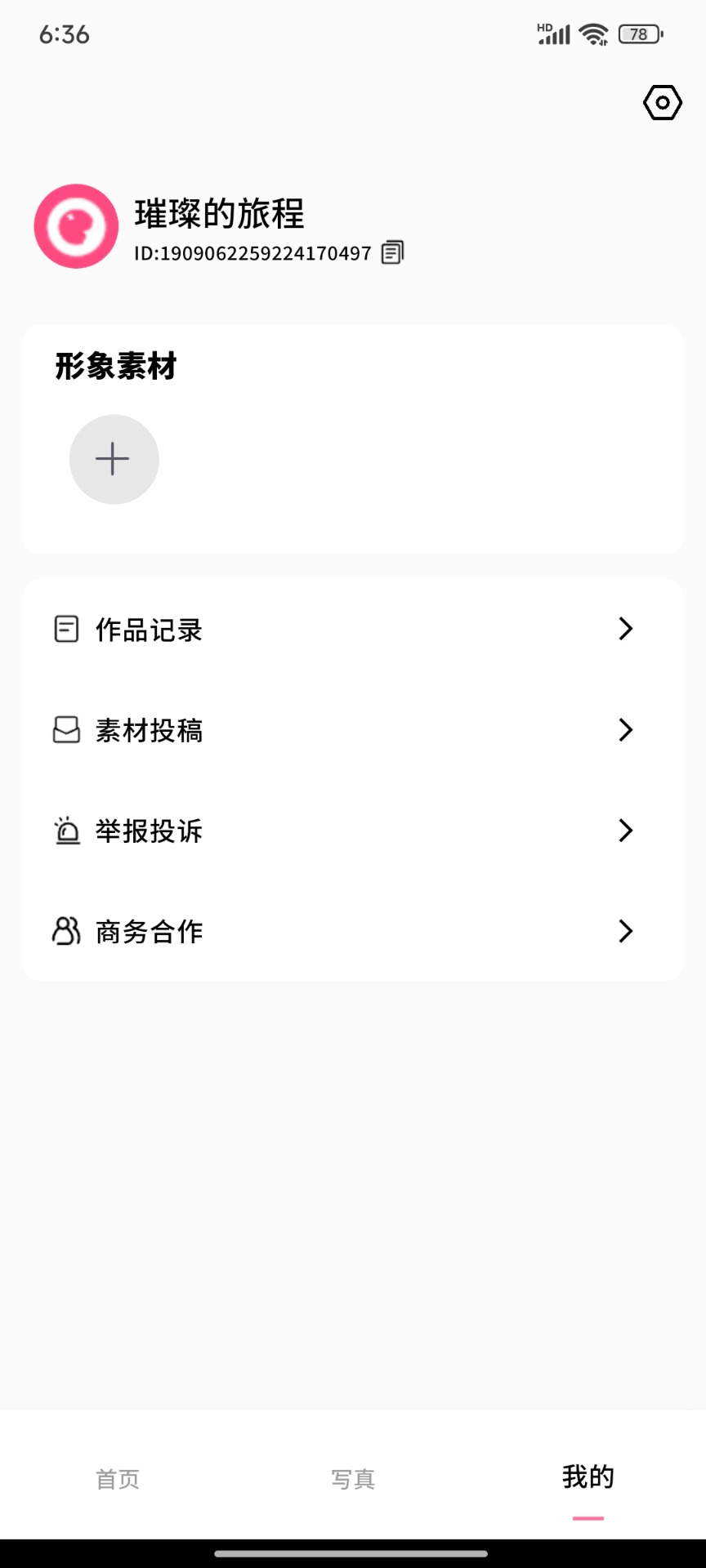Open 作品记录 row
Screen dimensions: 706x1568
pos(353,630)
